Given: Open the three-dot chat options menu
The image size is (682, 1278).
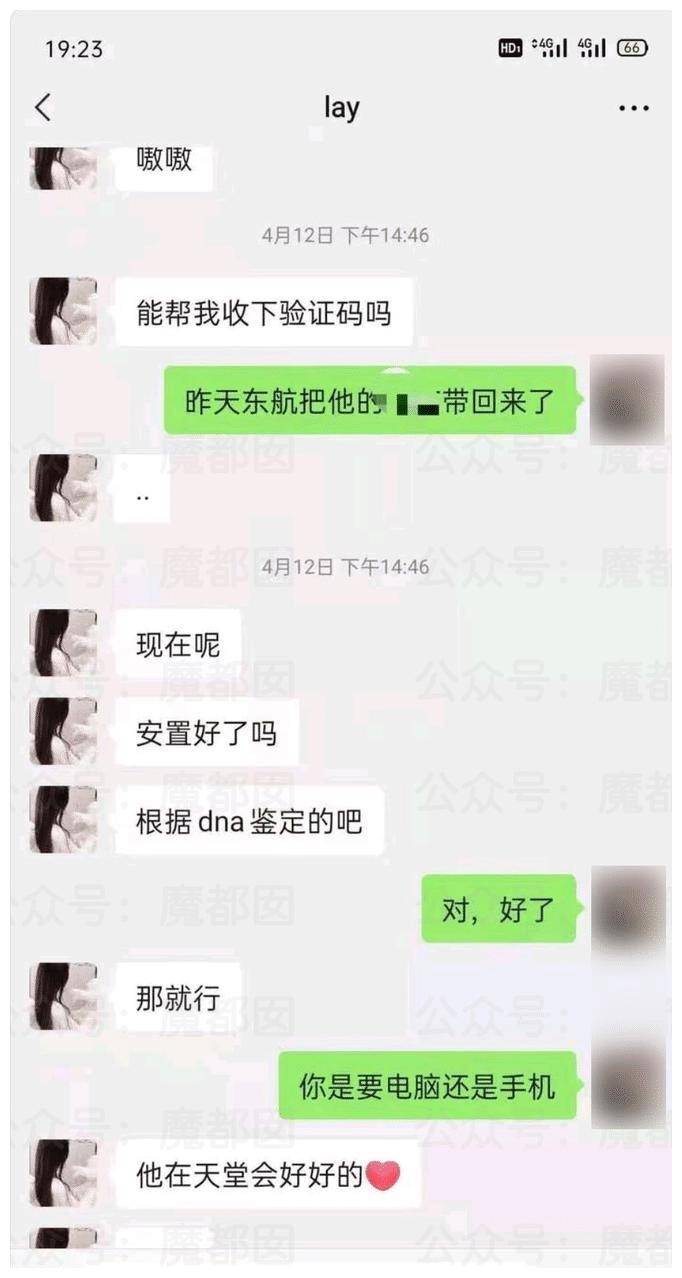Looking at the screenshot, I should click(x=634, y=108).
